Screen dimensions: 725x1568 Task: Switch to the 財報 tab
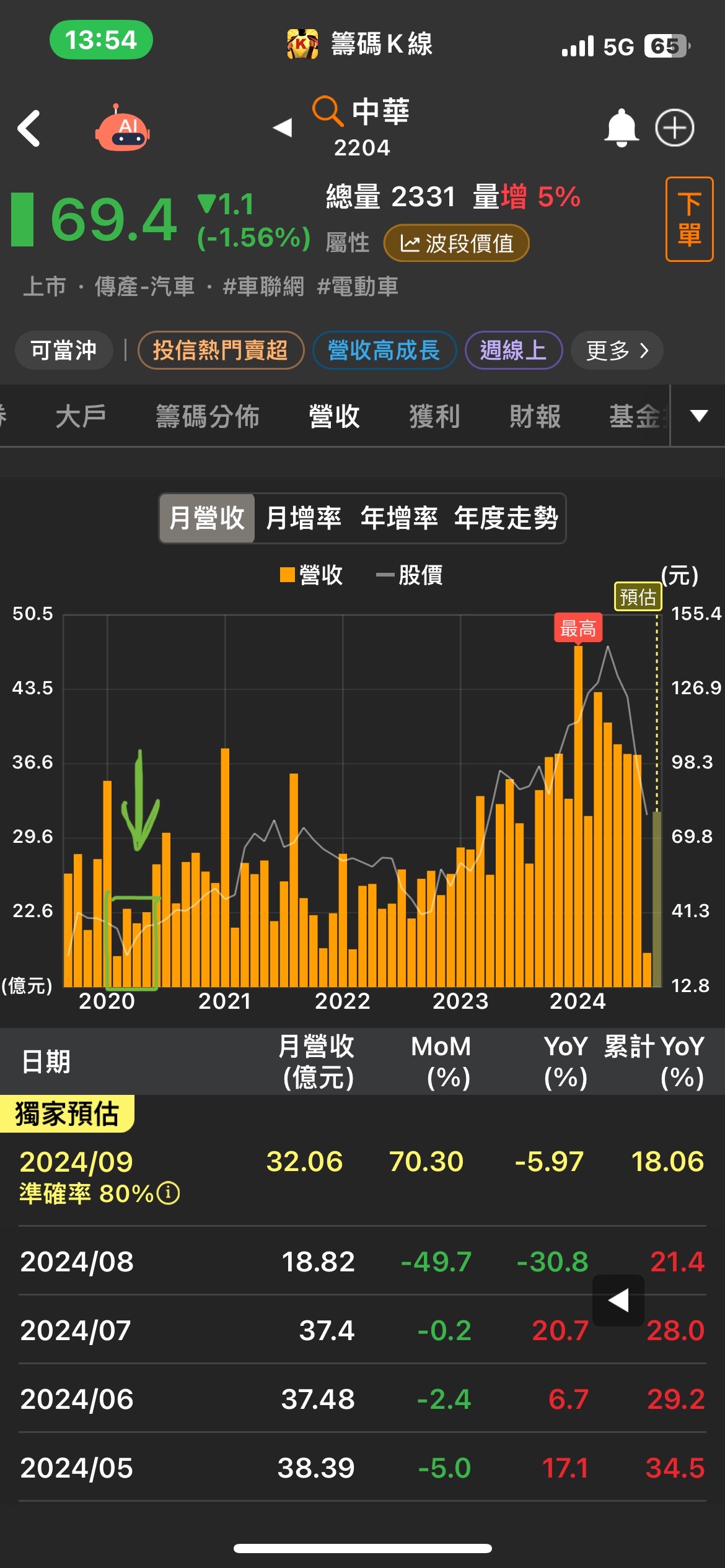[x=535, y=416]
